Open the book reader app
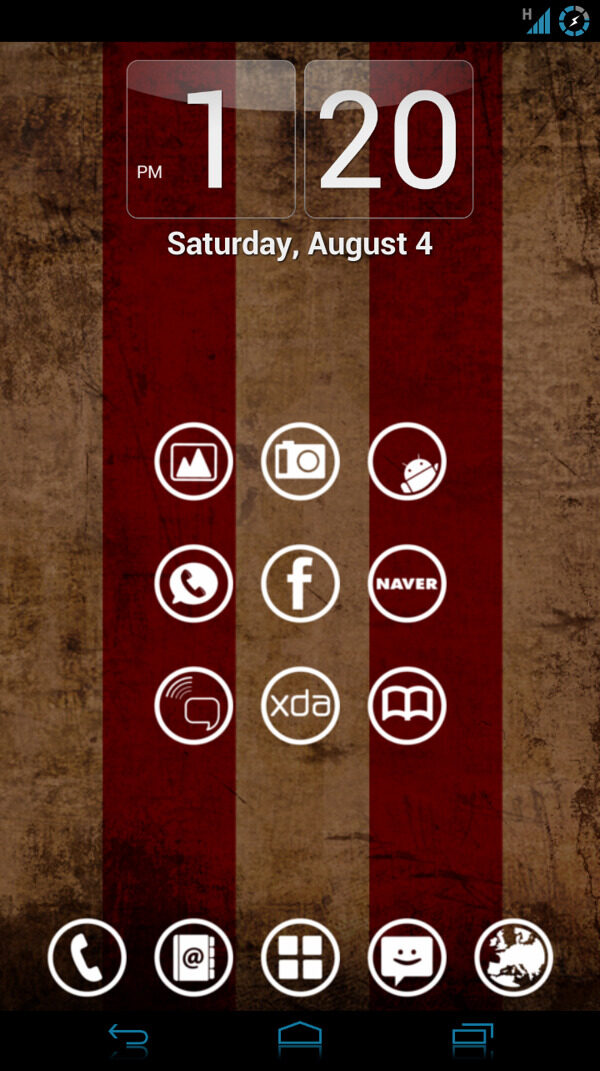 pos(407,705)
